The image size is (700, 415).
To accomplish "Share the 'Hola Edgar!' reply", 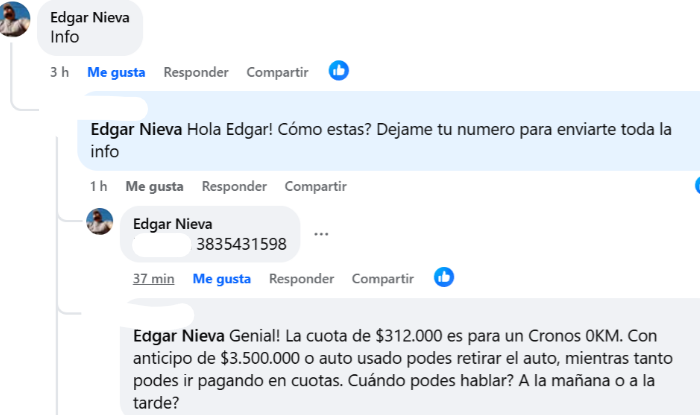I will click(315, 186).
